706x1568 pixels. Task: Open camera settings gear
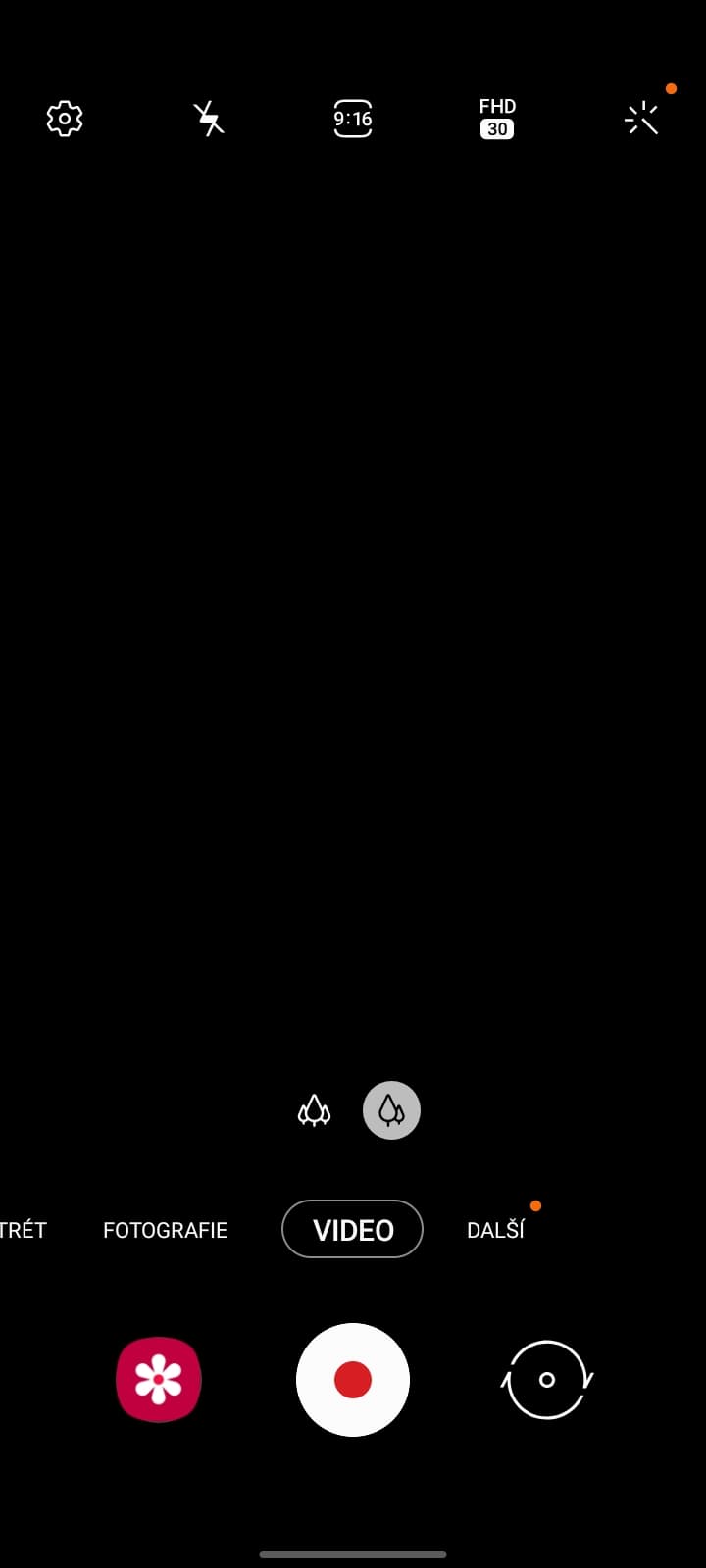tap(65, 119)
